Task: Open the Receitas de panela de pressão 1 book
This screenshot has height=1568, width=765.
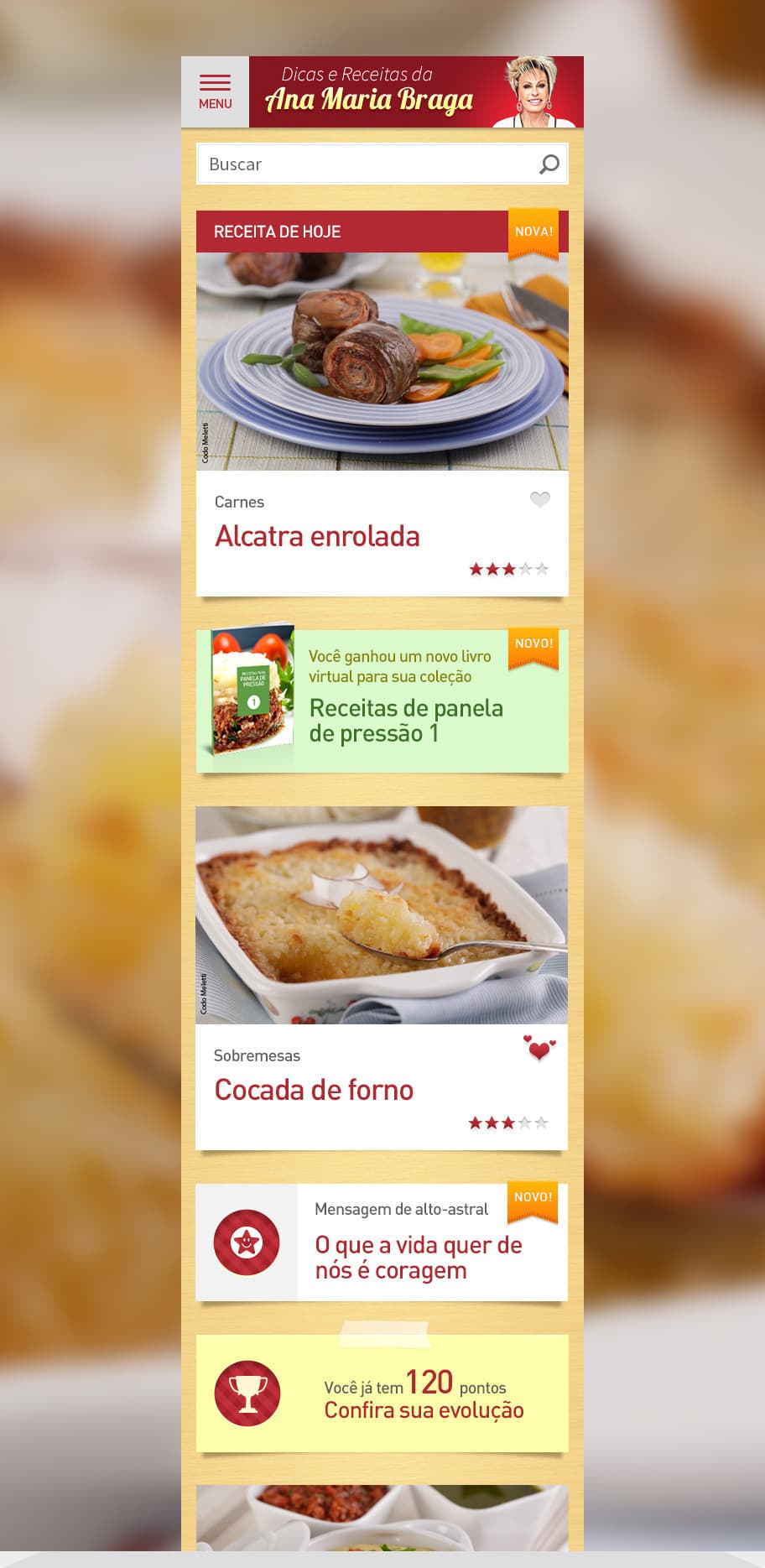Action: (382, 701)
